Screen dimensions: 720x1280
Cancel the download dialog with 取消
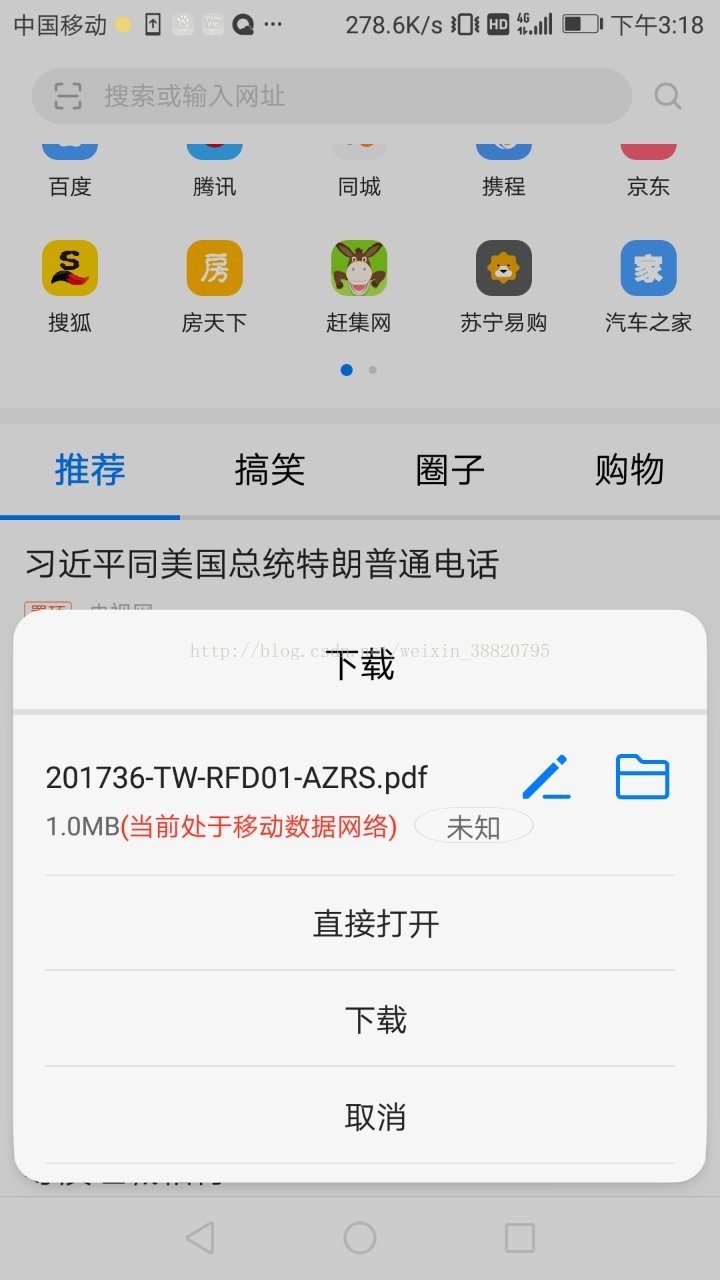pyautogui.click(x=376, y=1116)
